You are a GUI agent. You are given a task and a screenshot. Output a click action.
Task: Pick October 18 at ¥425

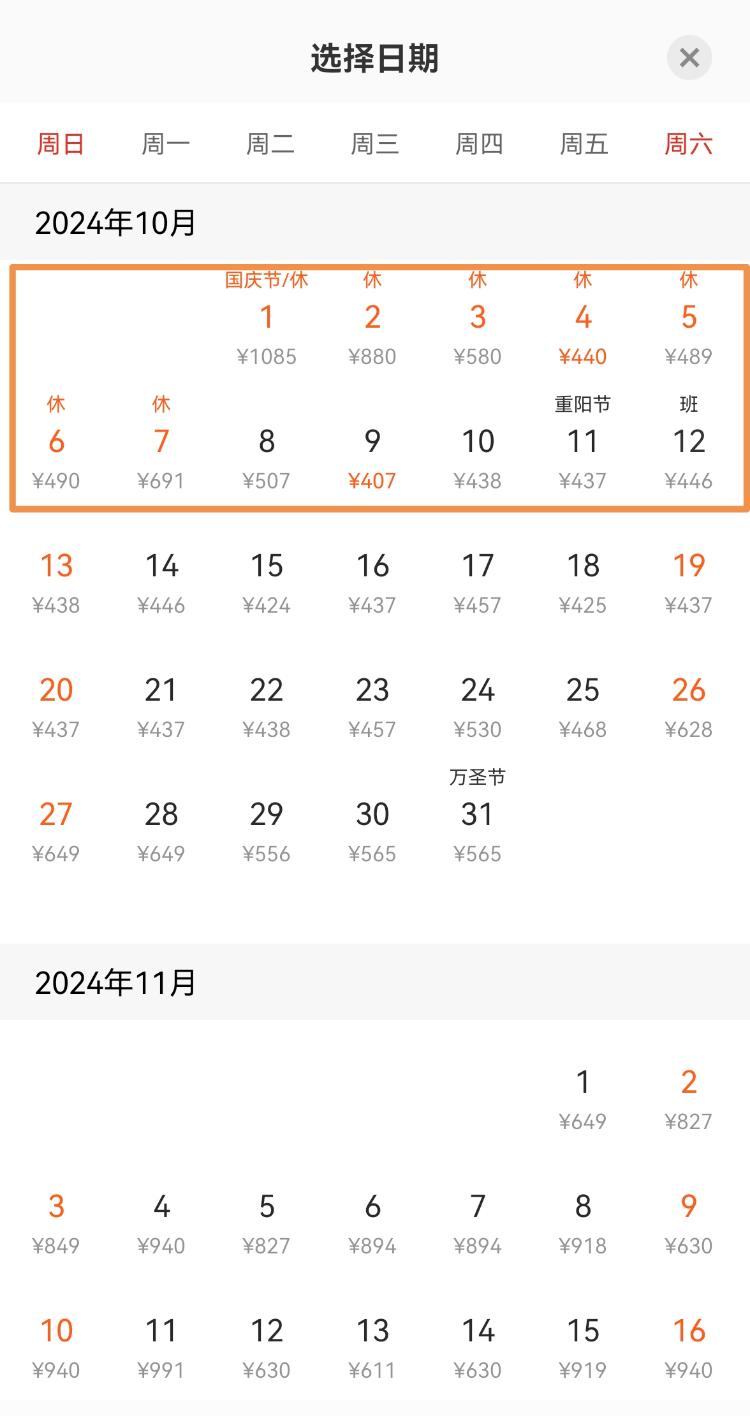coord(583,578)
